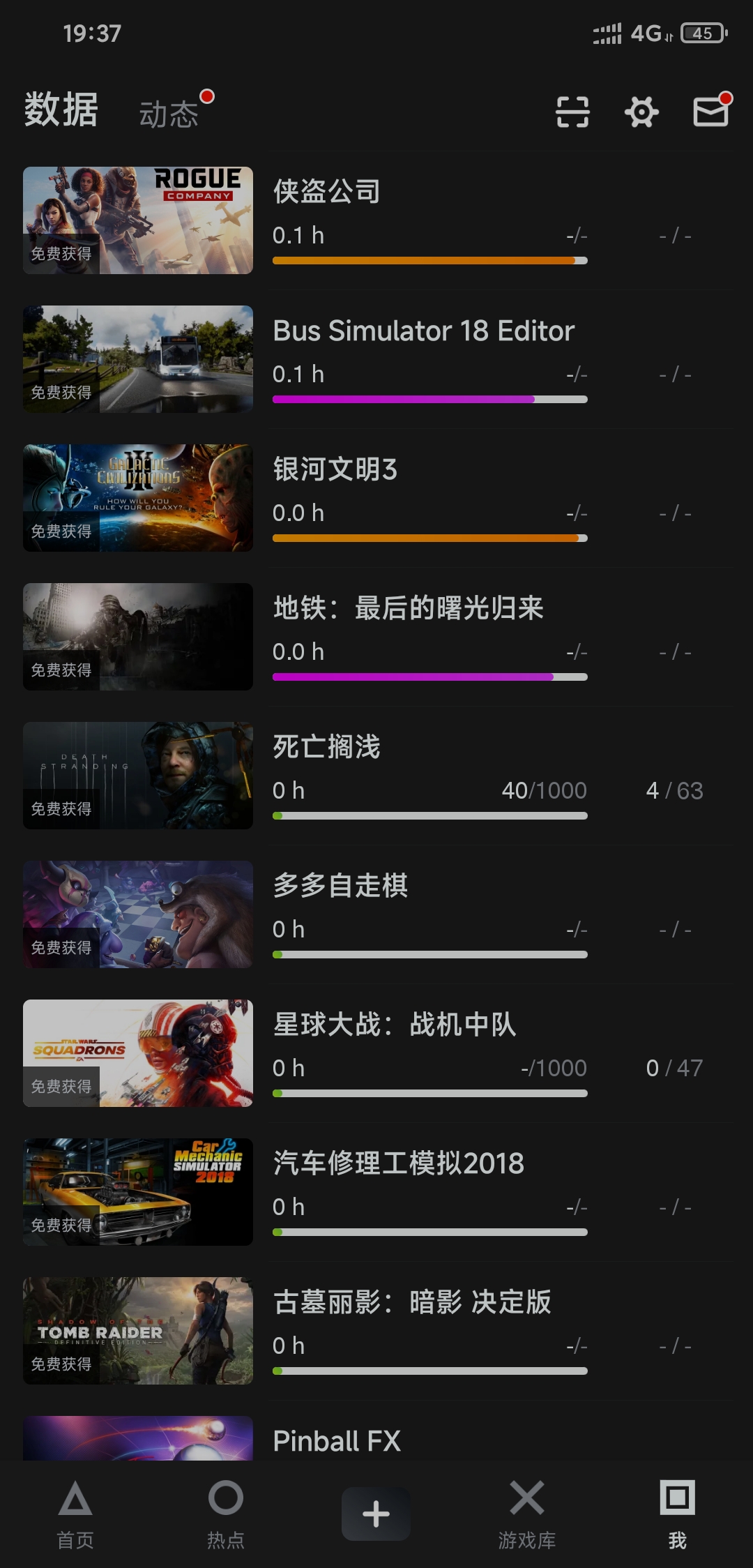753x1568 pixels.
Task: Open the mail inbox icon
Action: [710, 112]
